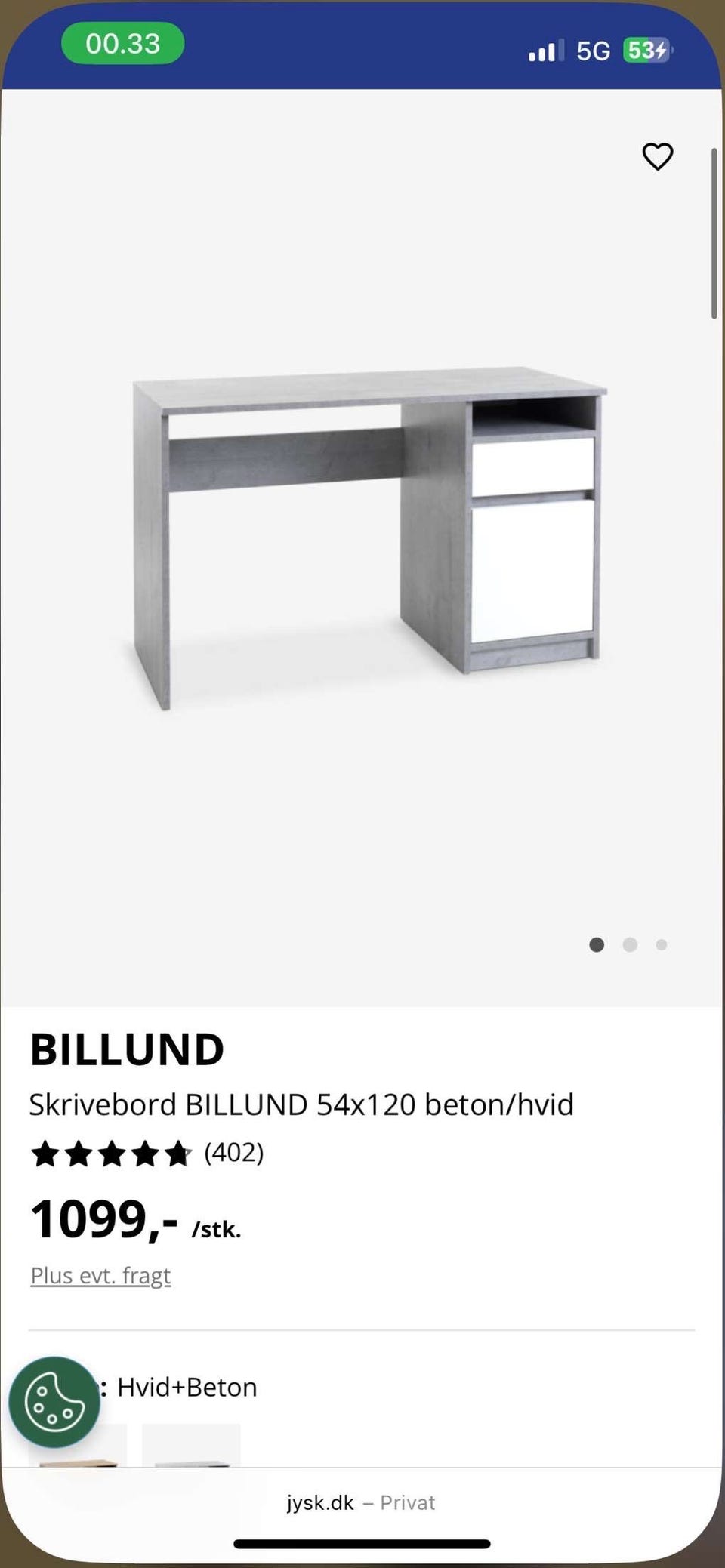Tap the heart to favorite the BILLUND desk
The width and height of the screenshot is (725, 1568).
[x=658, y=157]
